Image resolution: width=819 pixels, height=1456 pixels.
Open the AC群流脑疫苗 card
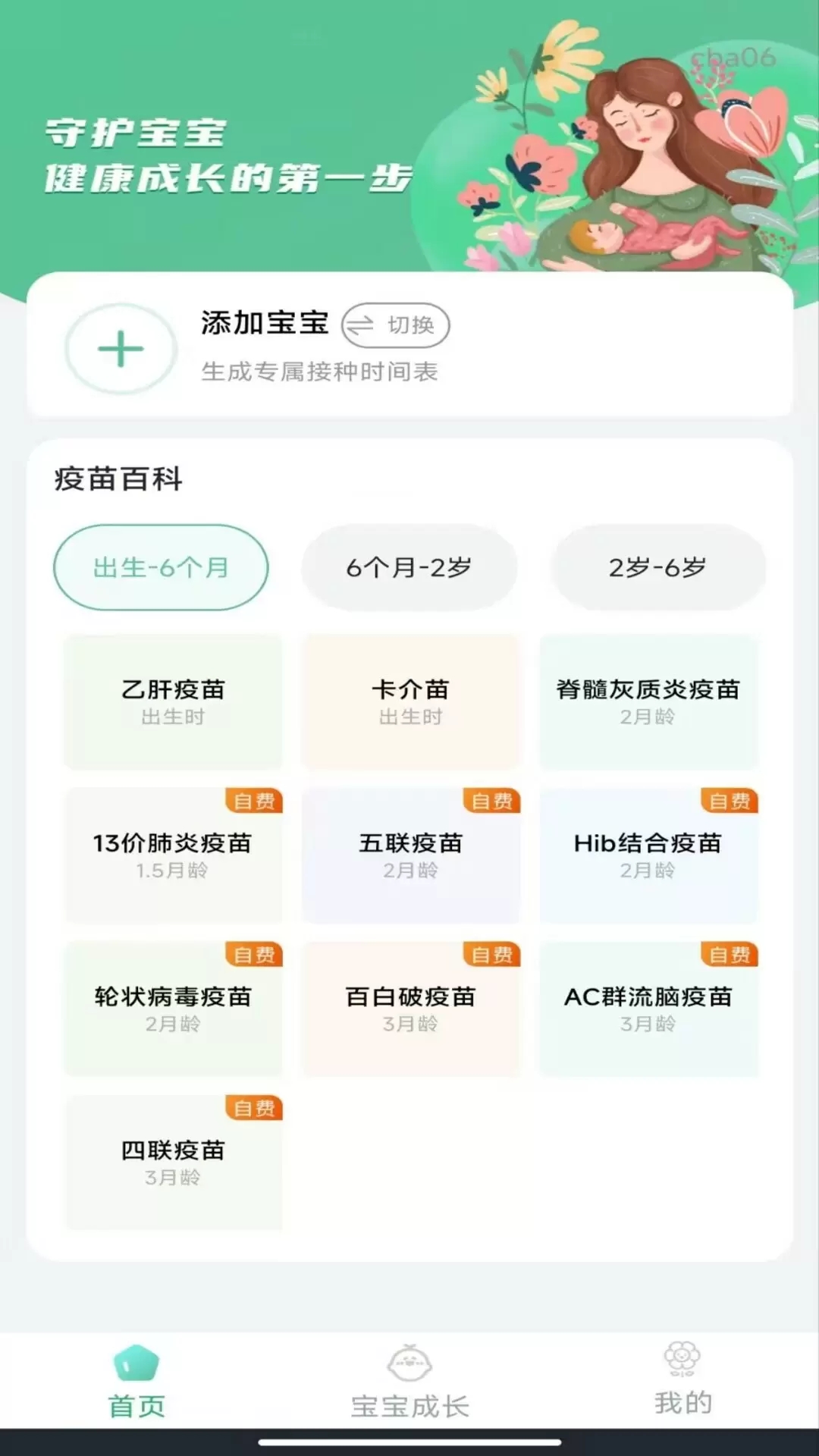pyautogui.click(x=648, y=1009)
